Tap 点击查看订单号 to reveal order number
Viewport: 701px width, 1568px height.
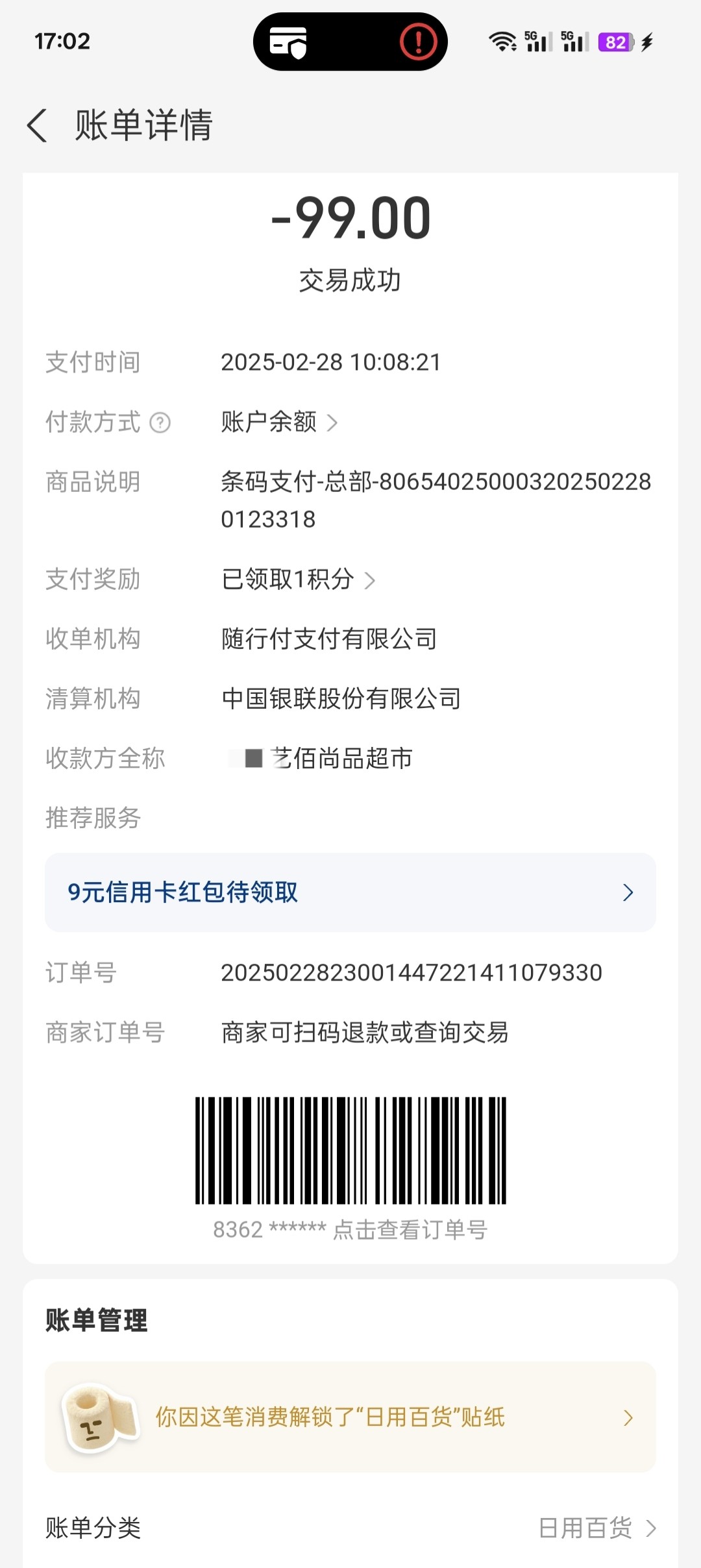pyautogui.click(x=410, y=1230)
